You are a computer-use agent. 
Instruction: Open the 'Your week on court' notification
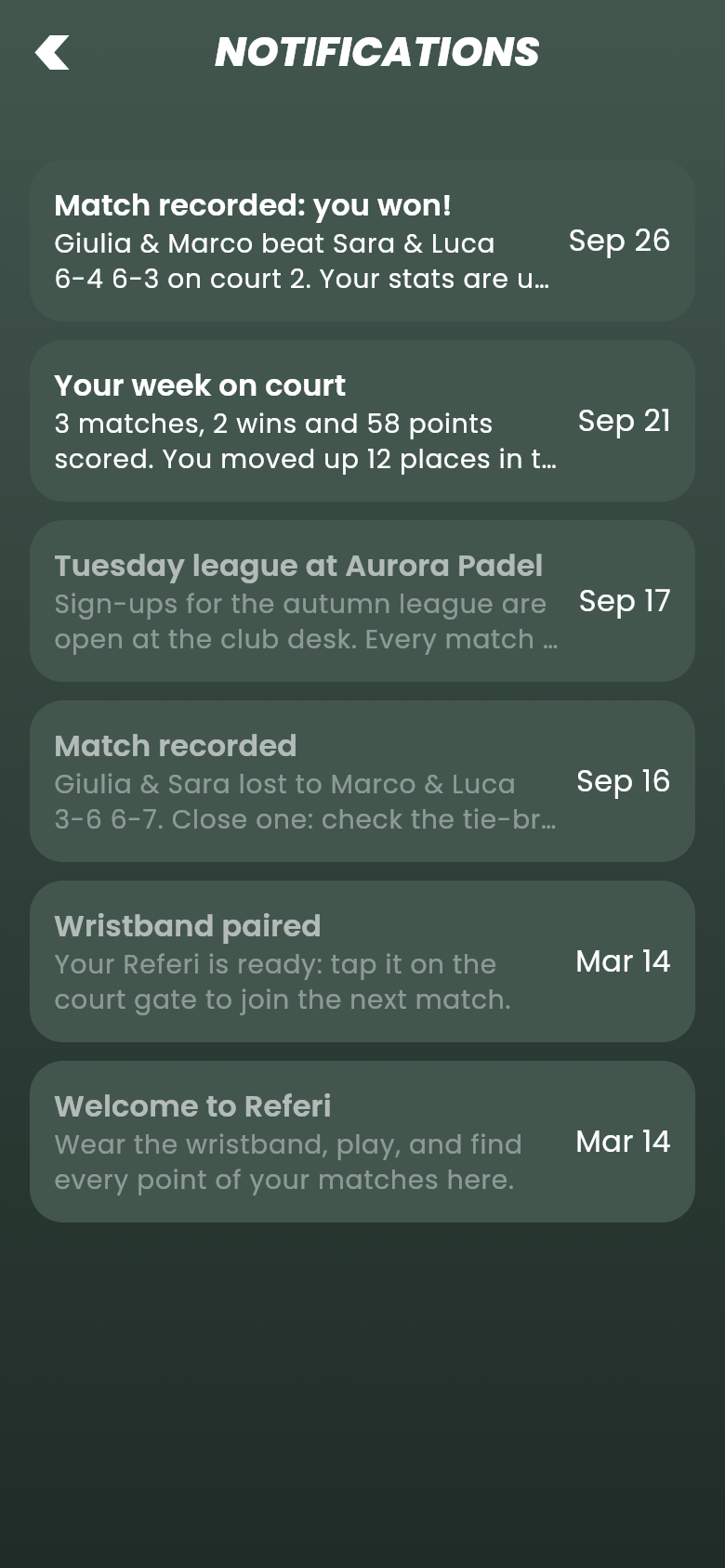(x=362, y=421)
